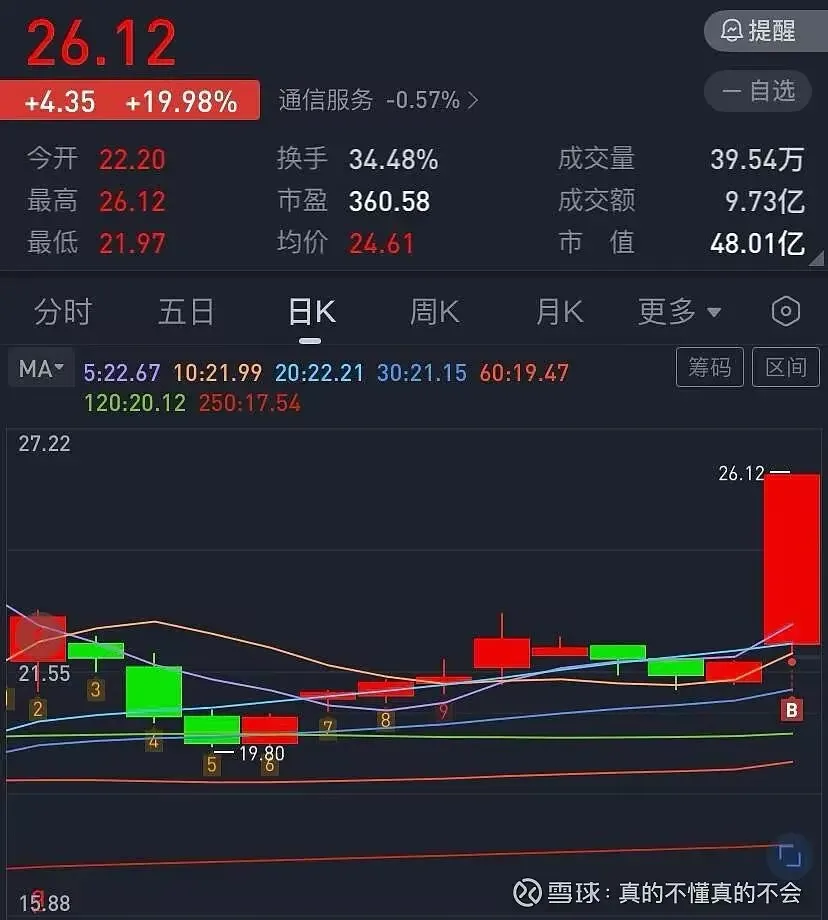828x920 pixels.
Task: Open the 区间 range statistics button
Action: 785,367
